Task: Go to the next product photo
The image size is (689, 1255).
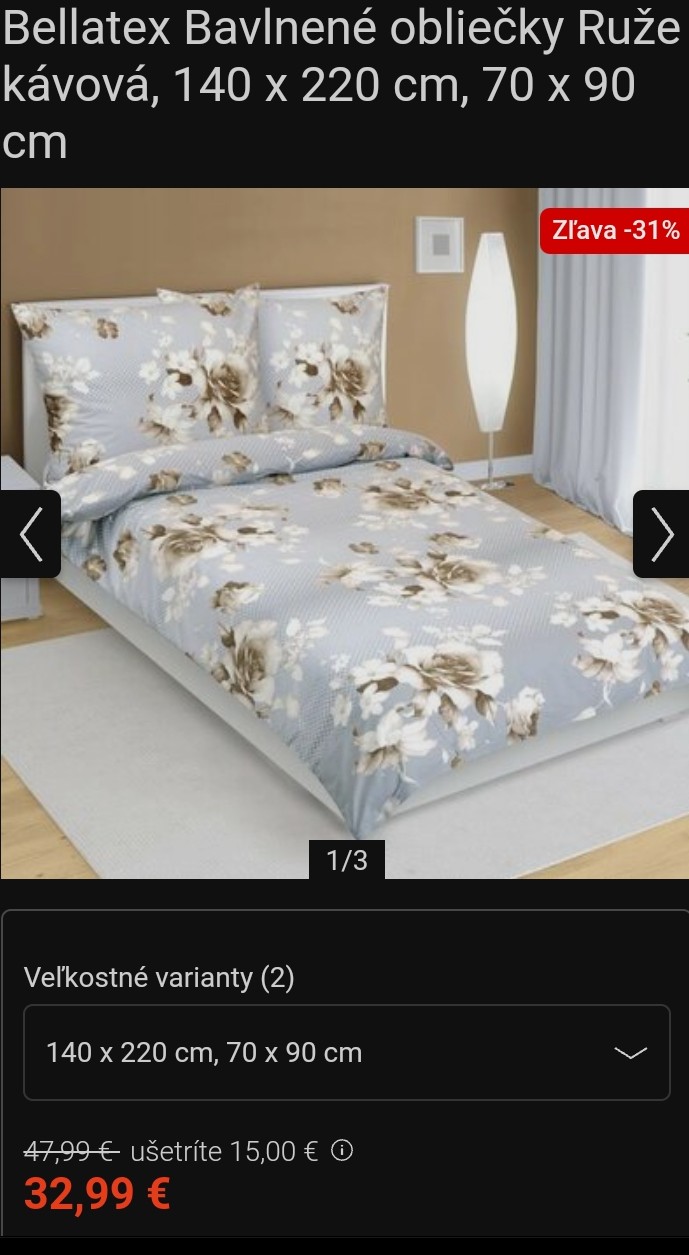Action: click(661, 534)
